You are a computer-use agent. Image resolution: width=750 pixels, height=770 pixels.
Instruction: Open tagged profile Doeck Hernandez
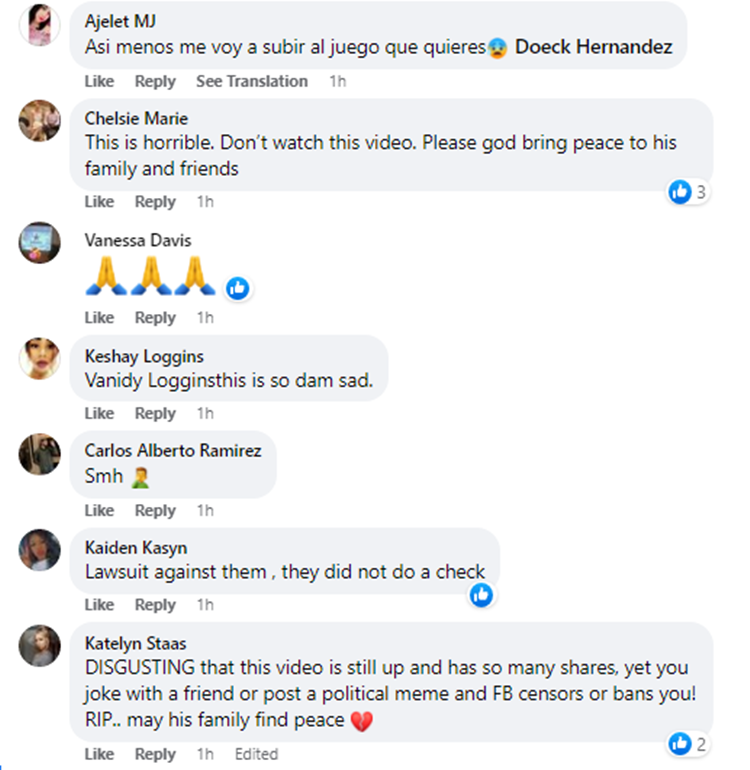pos(593,46)
